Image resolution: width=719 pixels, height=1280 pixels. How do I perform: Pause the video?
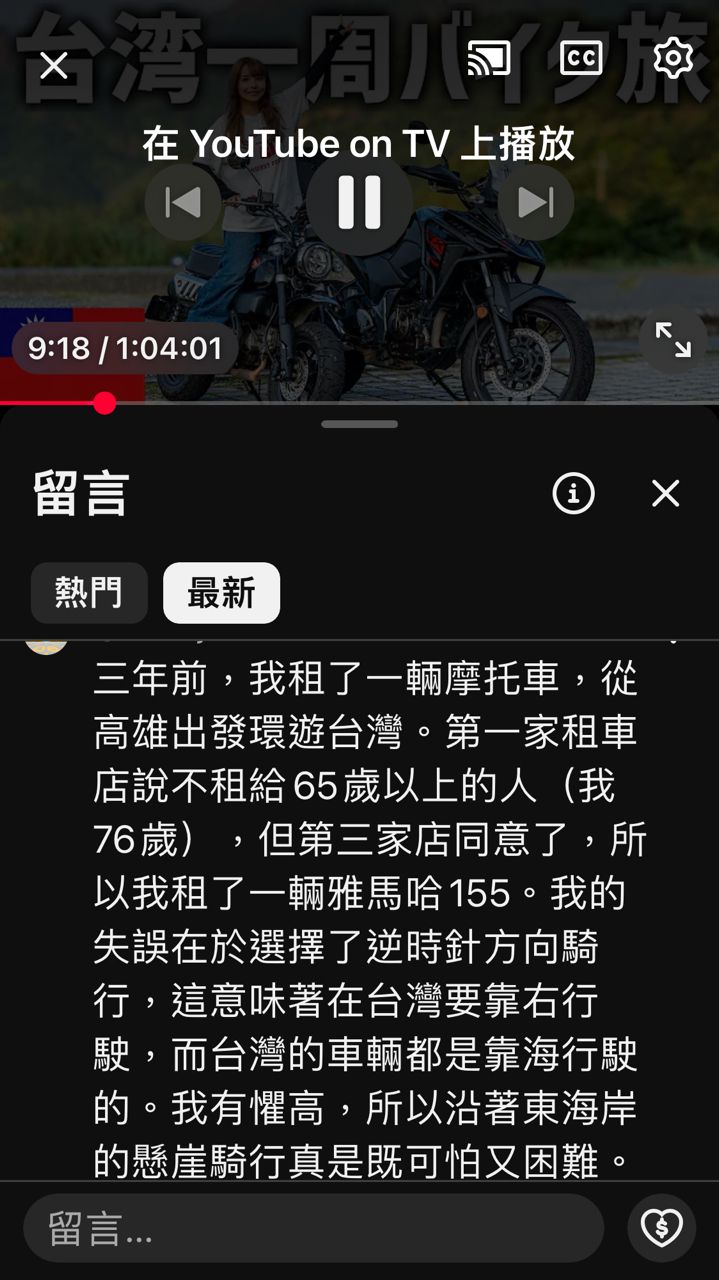(x=359, y=203)
